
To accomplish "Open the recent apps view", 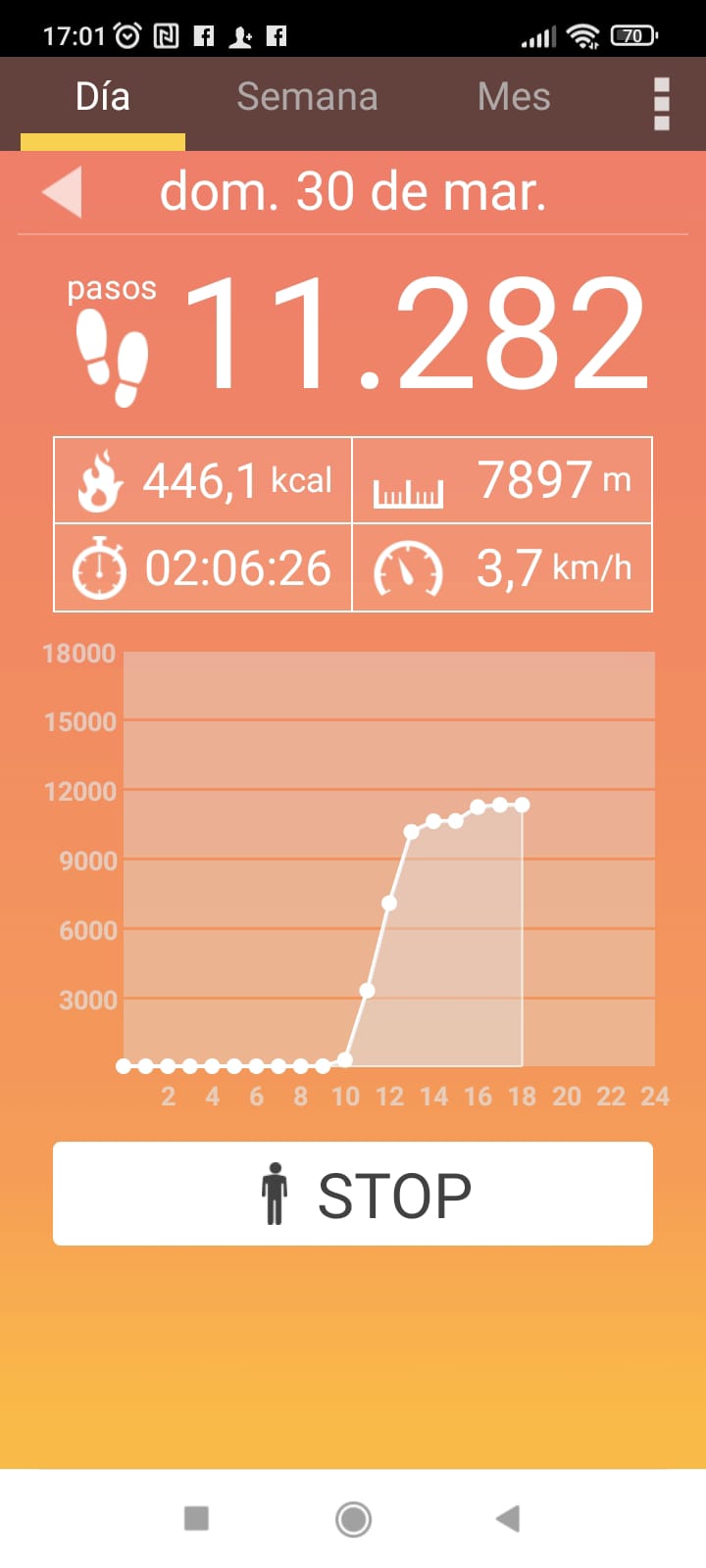I will tap(197, 1519).
